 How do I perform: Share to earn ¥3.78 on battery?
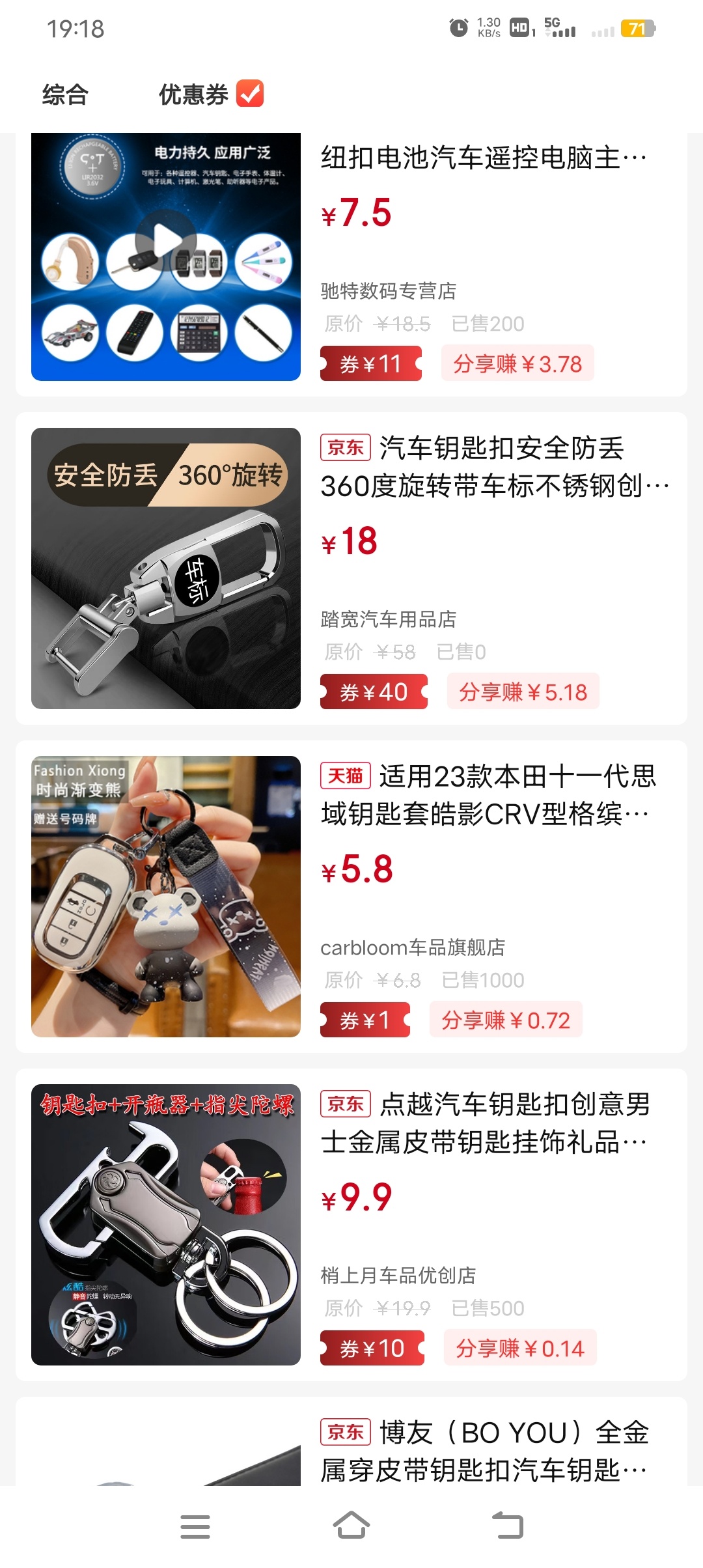point(517,363)
